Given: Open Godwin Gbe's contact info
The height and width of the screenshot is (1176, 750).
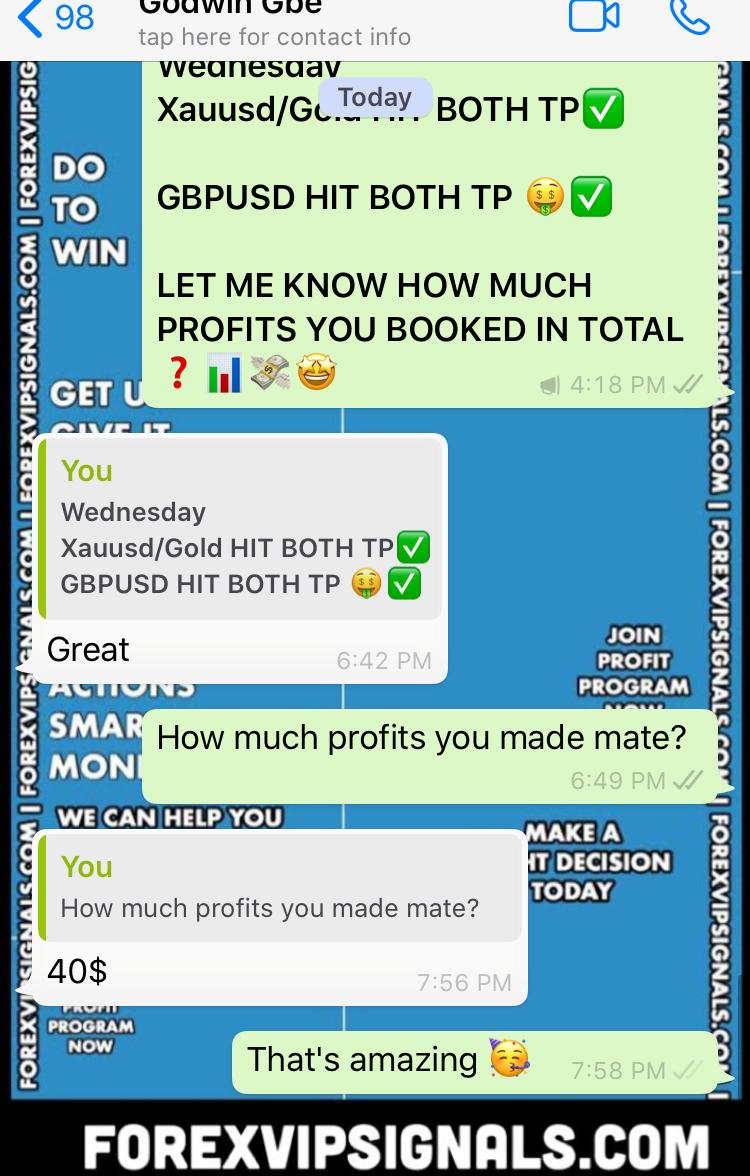Looking at the screenshot, I should 274,24.
